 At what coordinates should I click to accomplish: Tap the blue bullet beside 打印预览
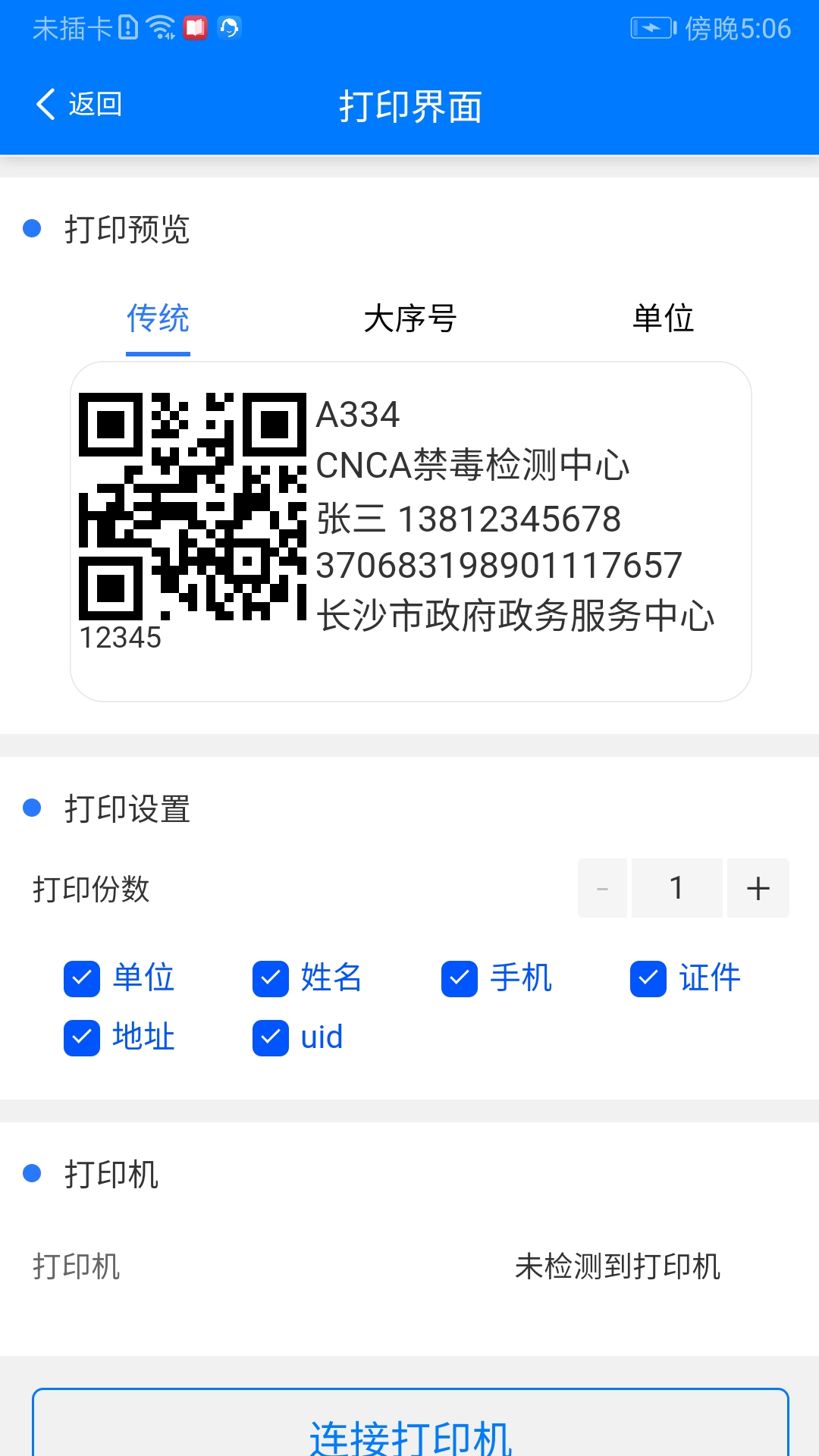click(31, 229)
